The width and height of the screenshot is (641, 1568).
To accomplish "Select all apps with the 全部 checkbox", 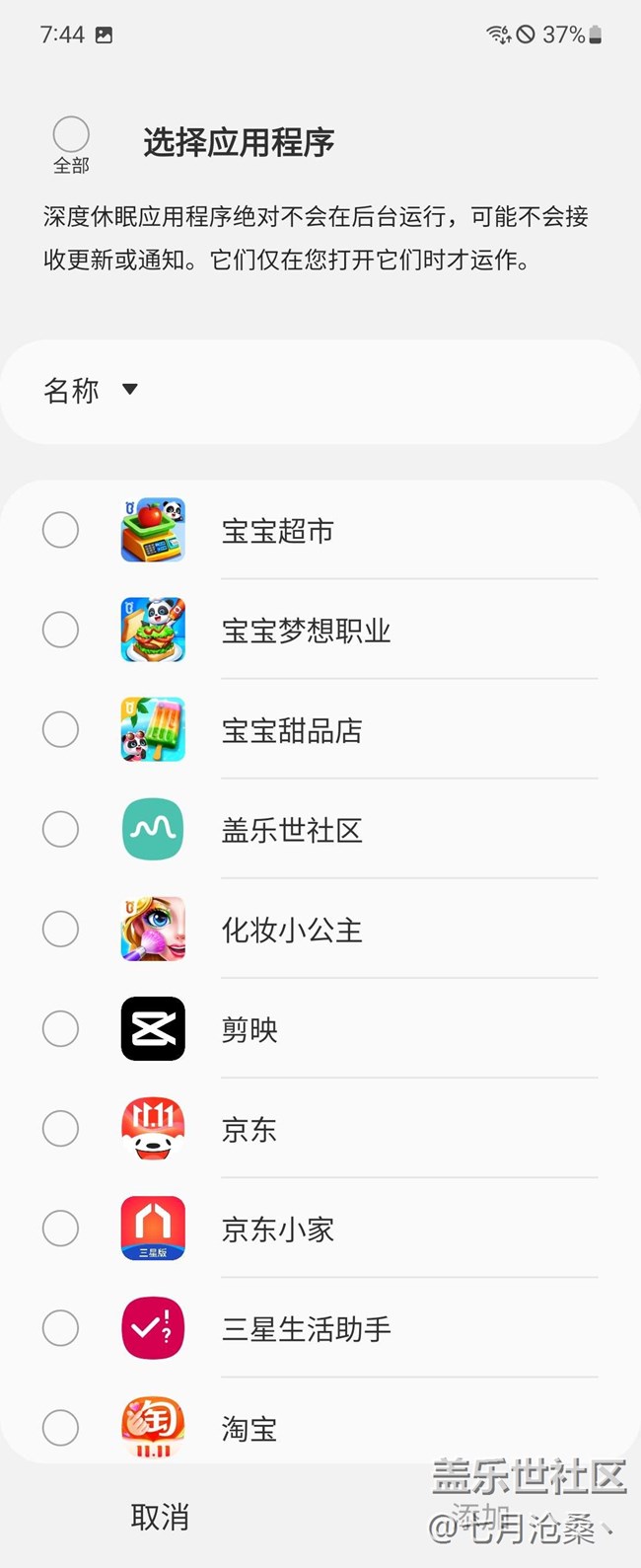I will 71,134.
